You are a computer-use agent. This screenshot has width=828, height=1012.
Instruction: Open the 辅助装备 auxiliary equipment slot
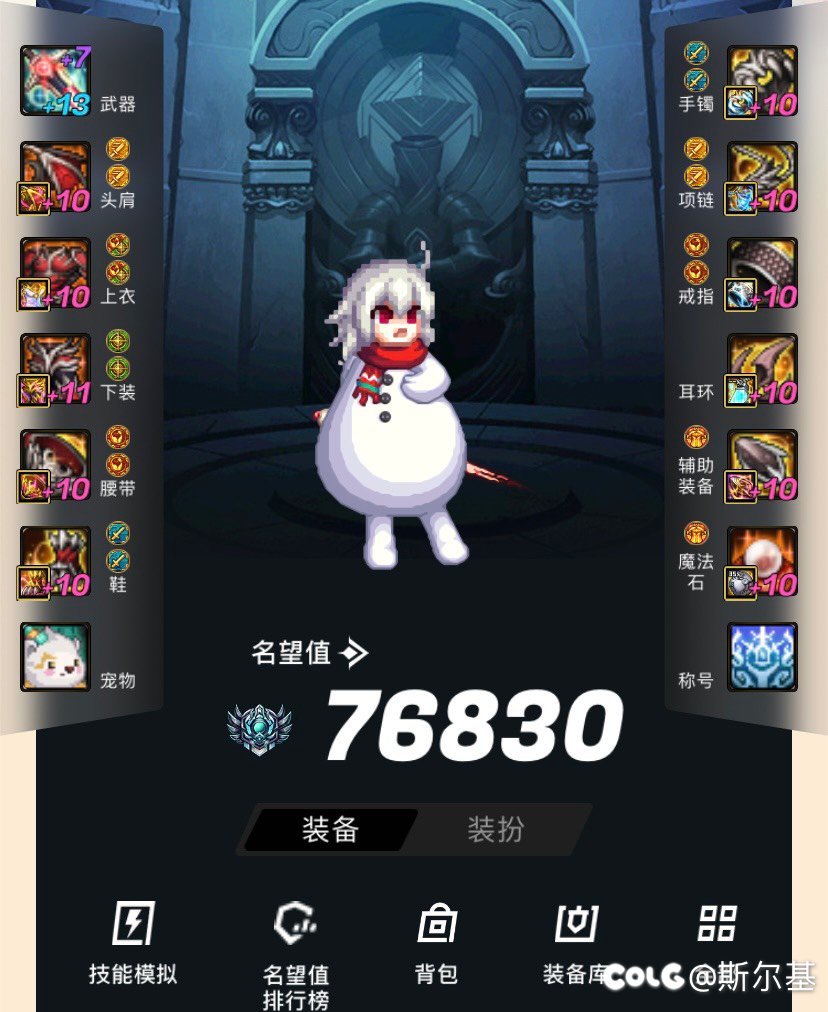[x=762, y=465]
